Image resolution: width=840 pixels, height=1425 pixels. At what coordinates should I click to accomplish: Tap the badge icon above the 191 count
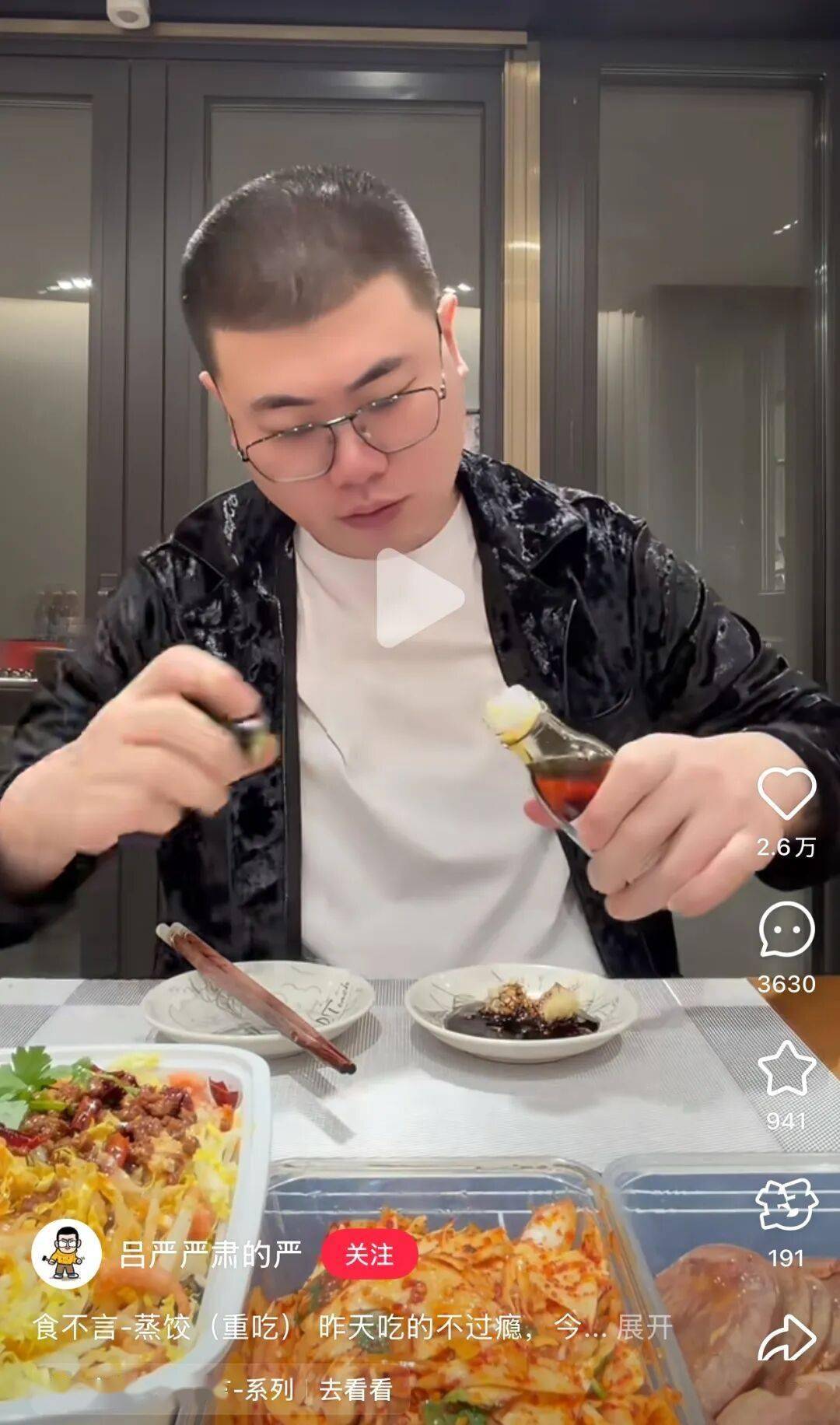(786, 1205)
